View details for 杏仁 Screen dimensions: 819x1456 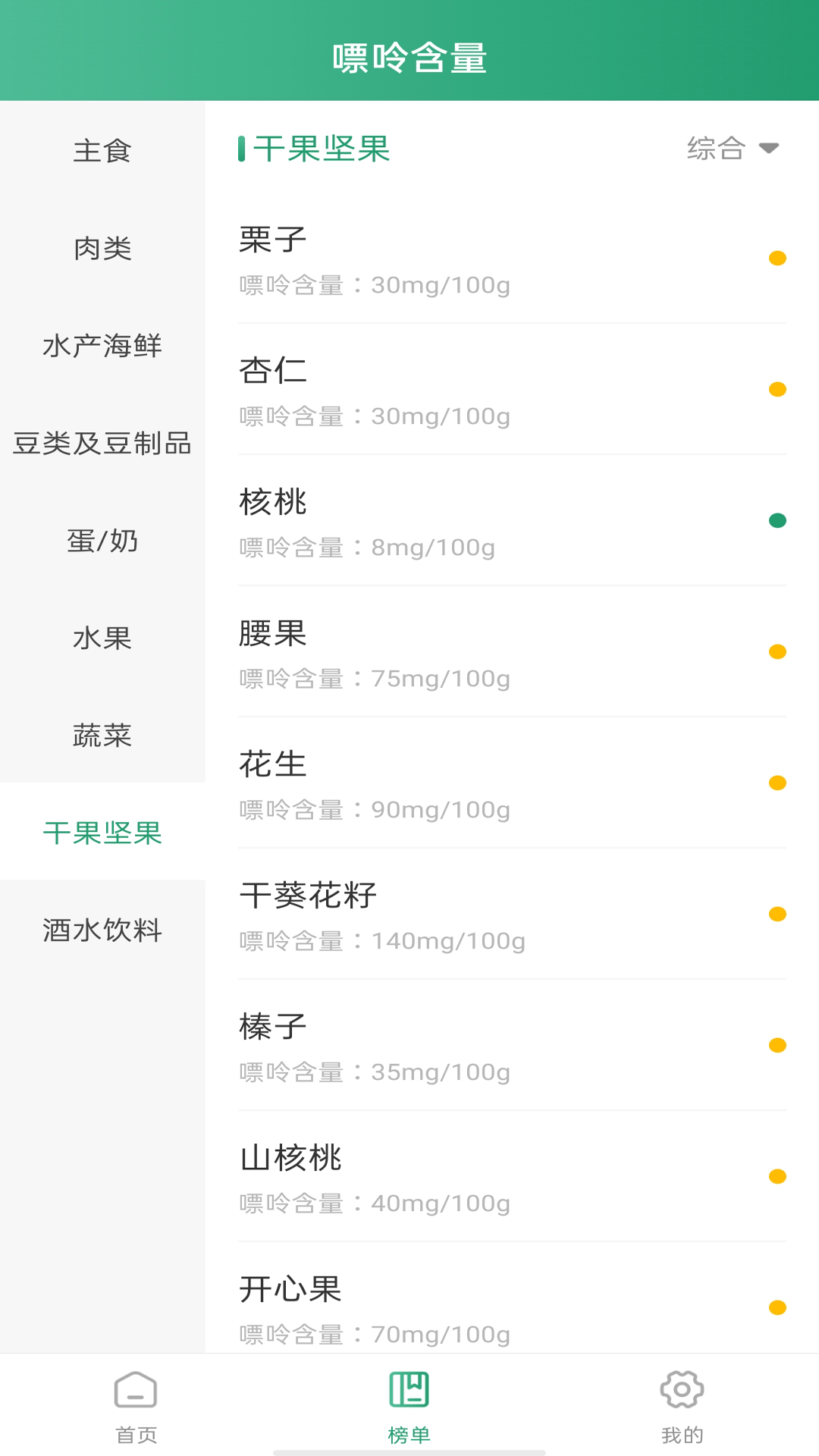coord(512,391)
